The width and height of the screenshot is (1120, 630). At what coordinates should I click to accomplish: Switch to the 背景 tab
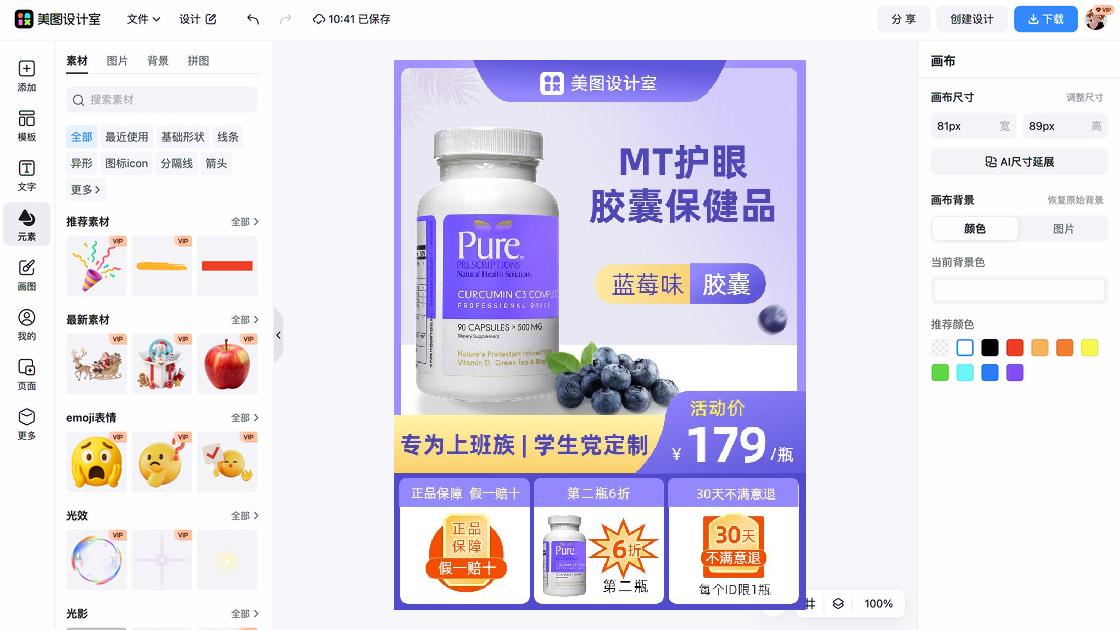[x=158, y=61]
